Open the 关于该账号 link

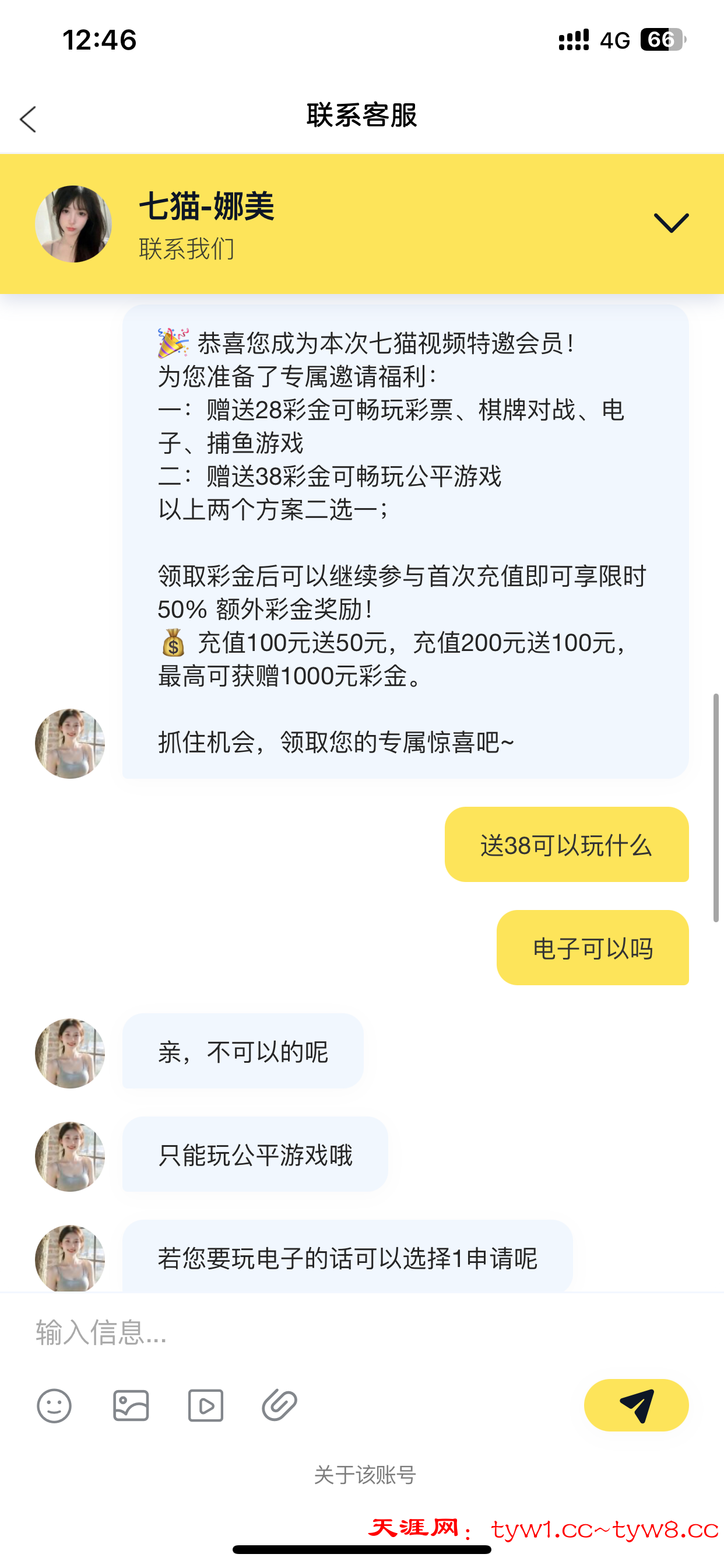(364, 1475)
